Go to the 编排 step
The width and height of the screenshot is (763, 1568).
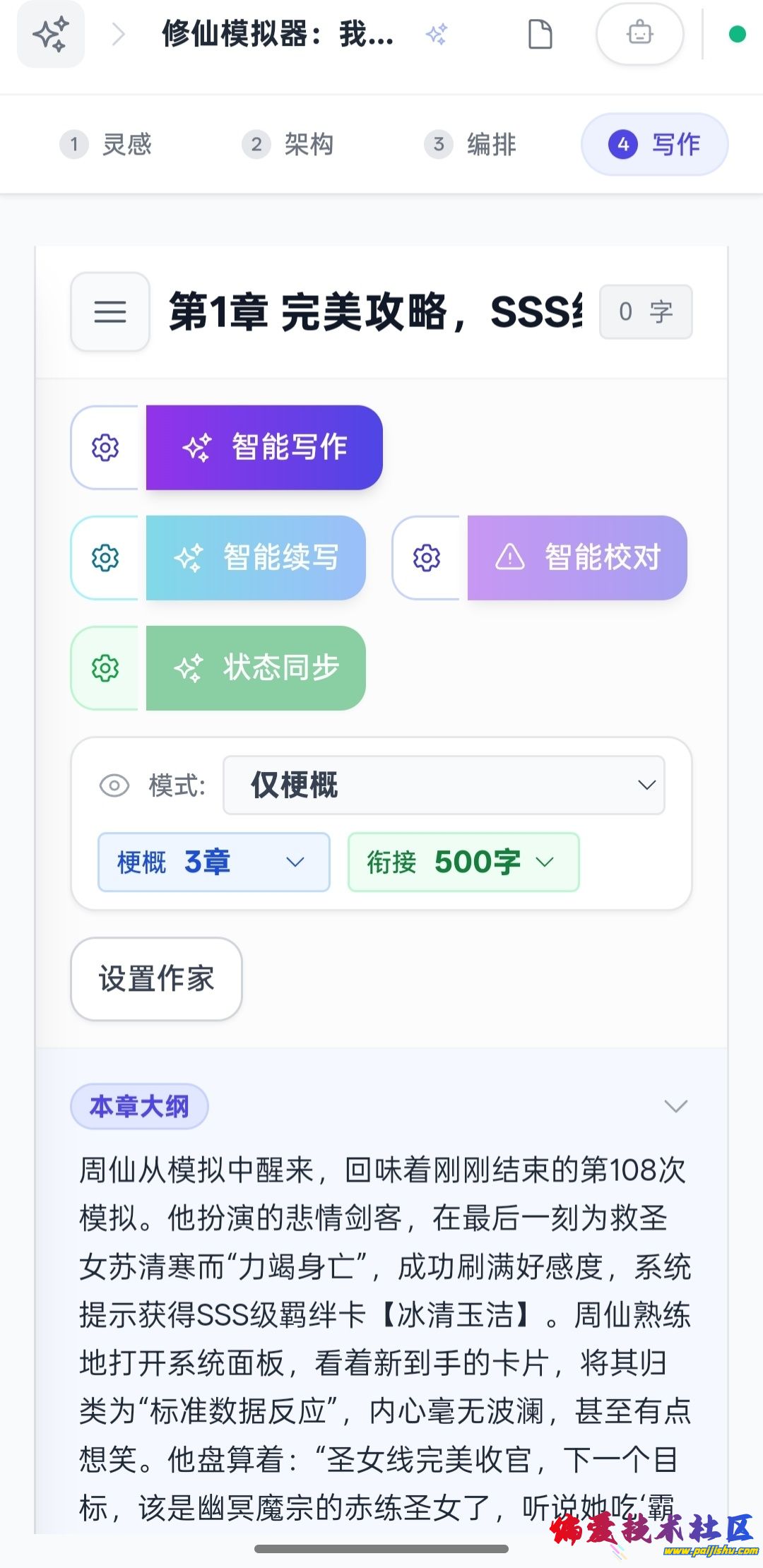click(x=471, y=145)
